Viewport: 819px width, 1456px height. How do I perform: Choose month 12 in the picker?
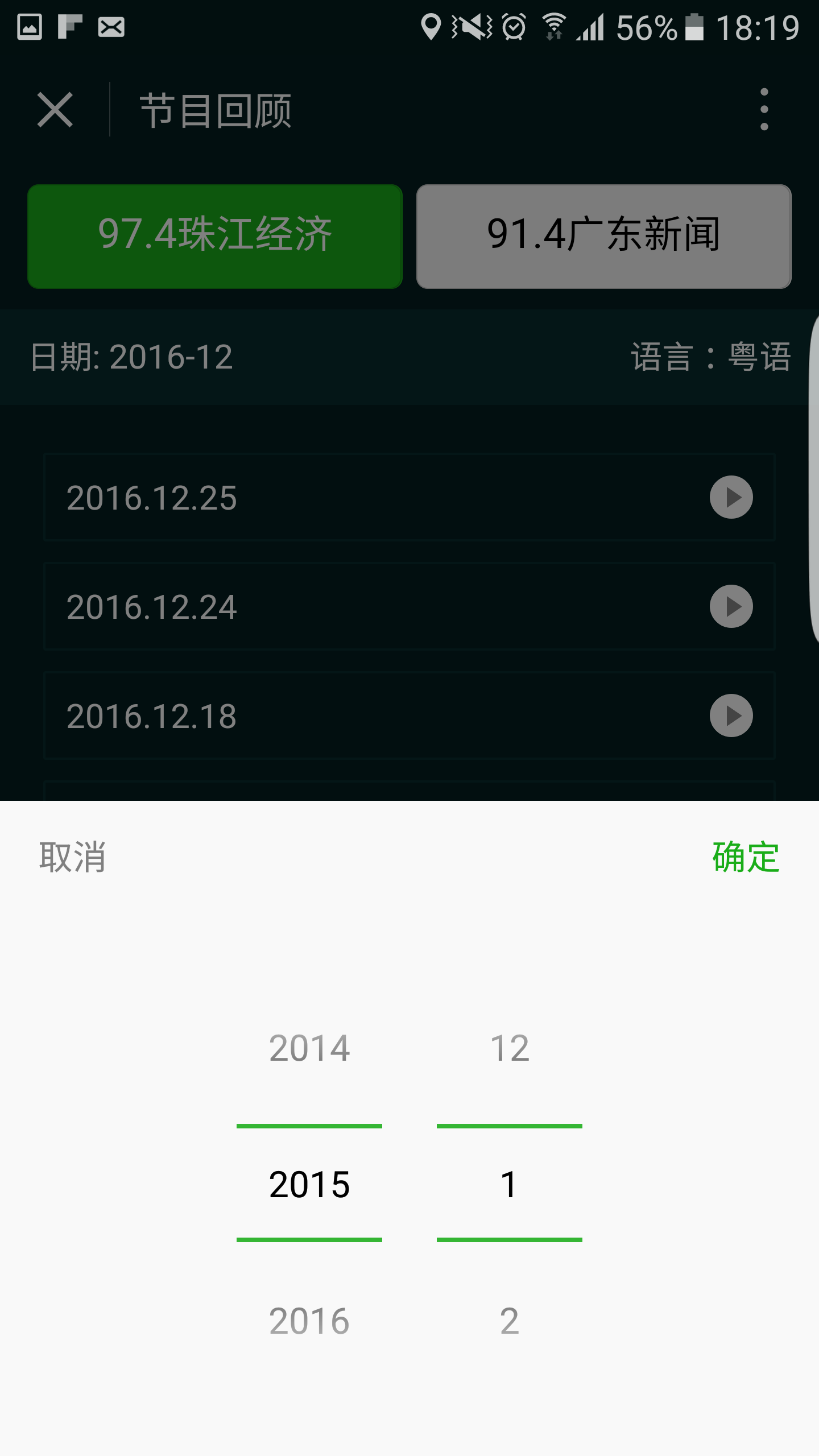510,1048
